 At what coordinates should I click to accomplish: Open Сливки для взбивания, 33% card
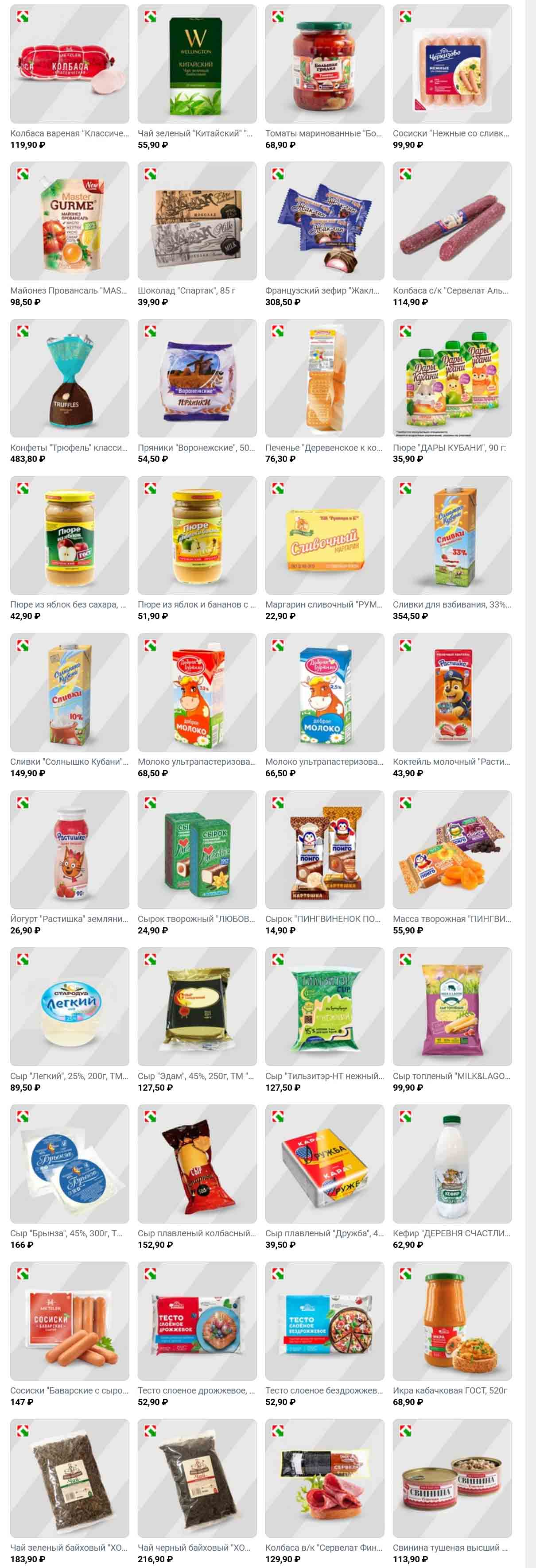(452, 535)
